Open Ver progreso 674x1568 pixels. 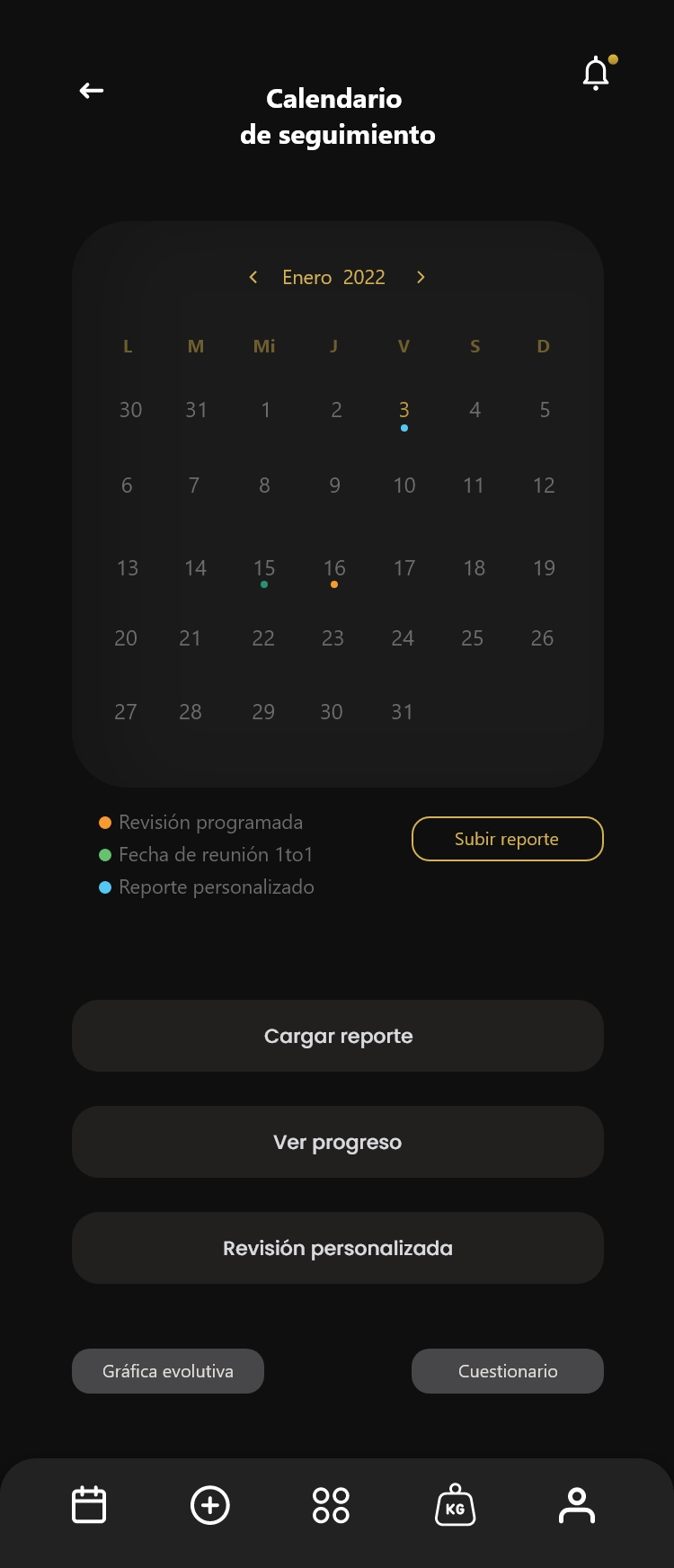[338, 1142]
